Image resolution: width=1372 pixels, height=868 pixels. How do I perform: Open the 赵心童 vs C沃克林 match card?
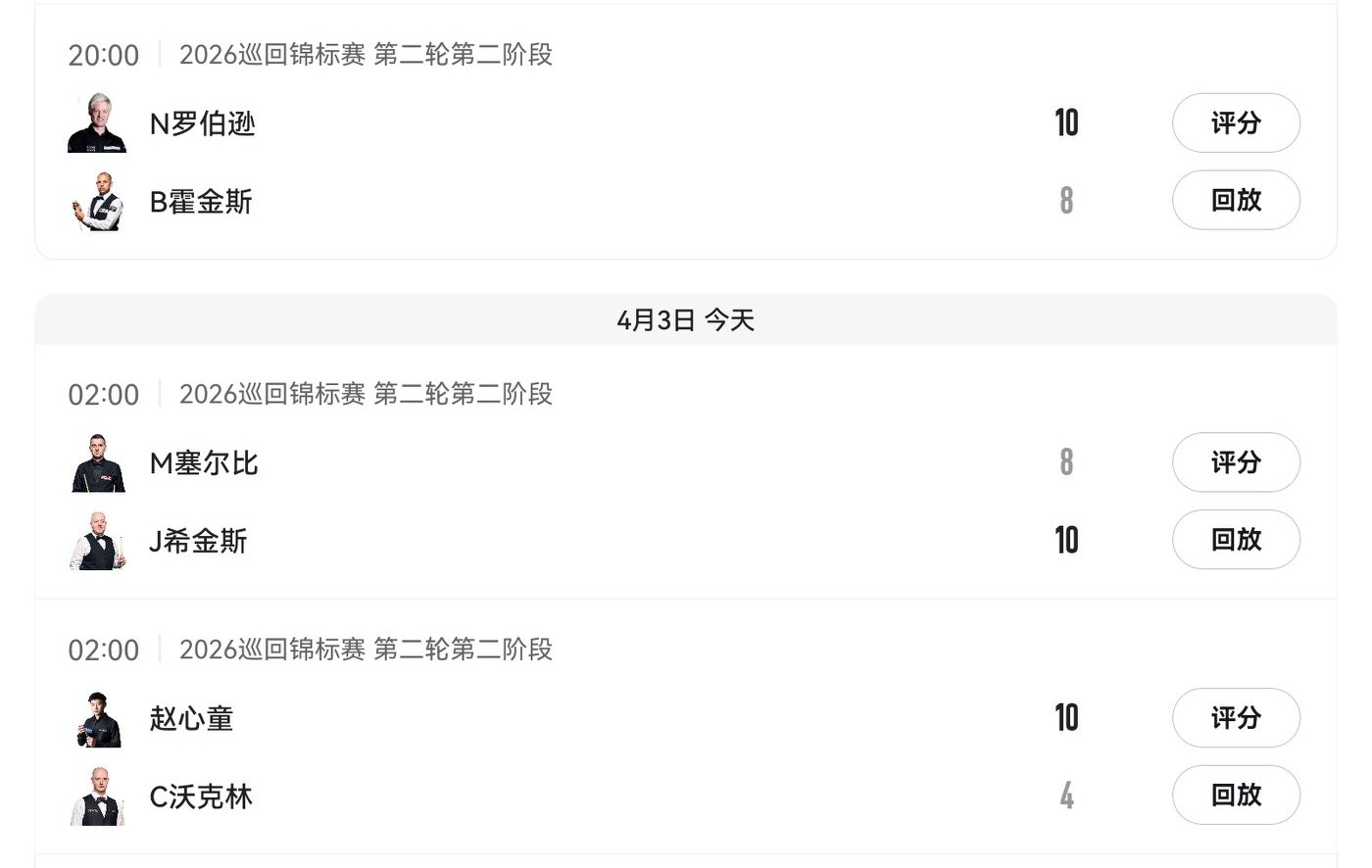click(x=588, y=756)
